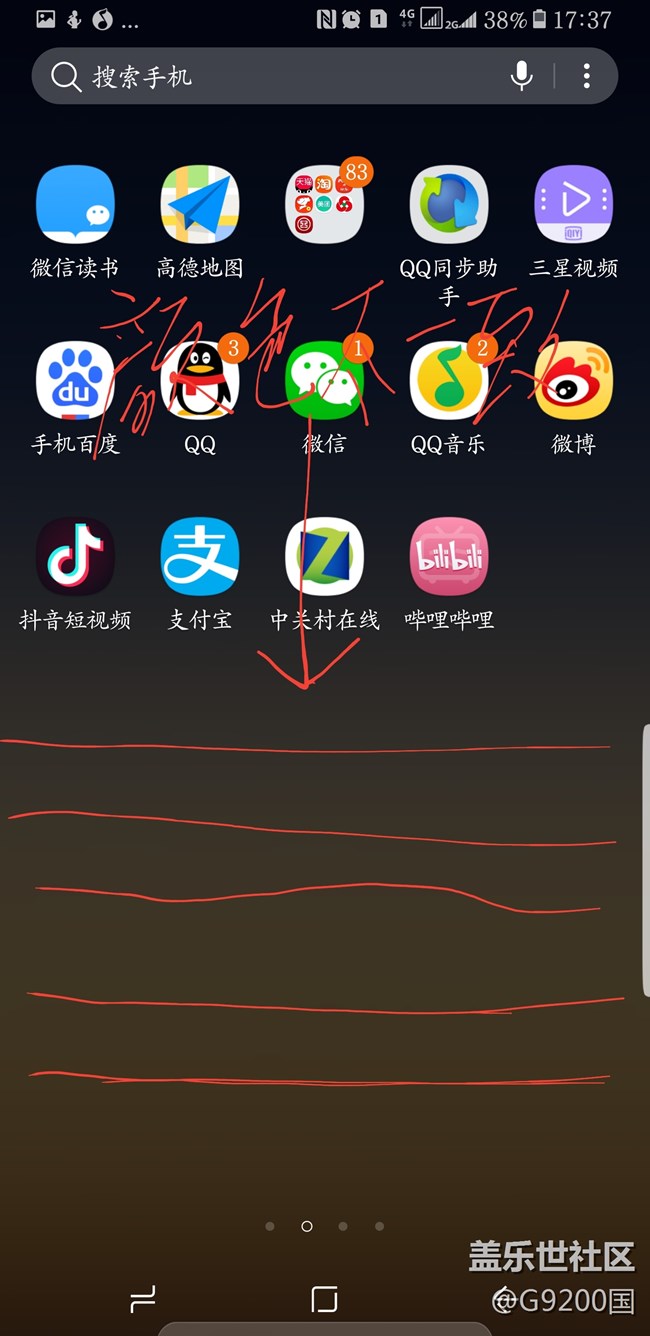The width and height of the screenshot is (650, 1336).
Task: Open 高德地图 maps app
Action: (x=200, y=205)
